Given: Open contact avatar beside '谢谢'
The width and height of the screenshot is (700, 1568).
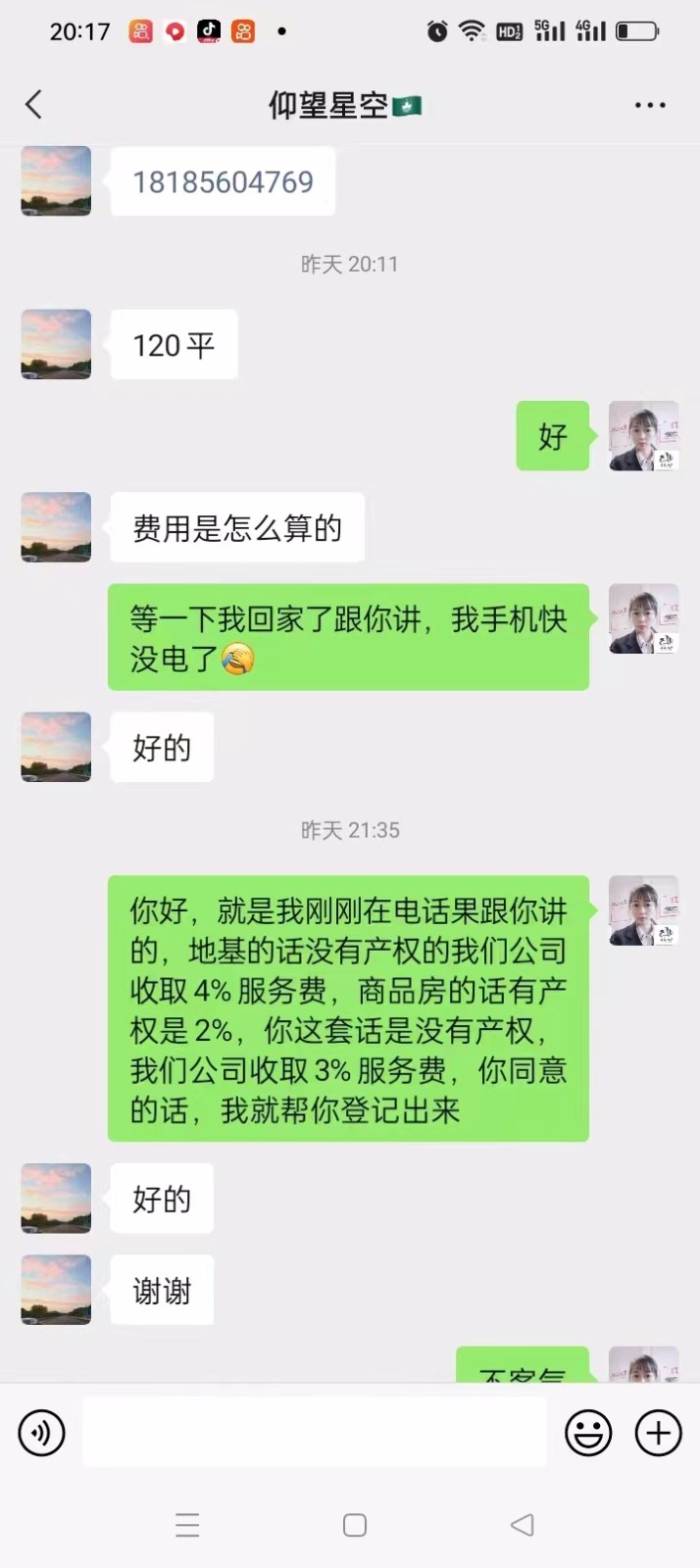Looking at the screenshot, I should pyautogui.click(x=56, y=1290).
